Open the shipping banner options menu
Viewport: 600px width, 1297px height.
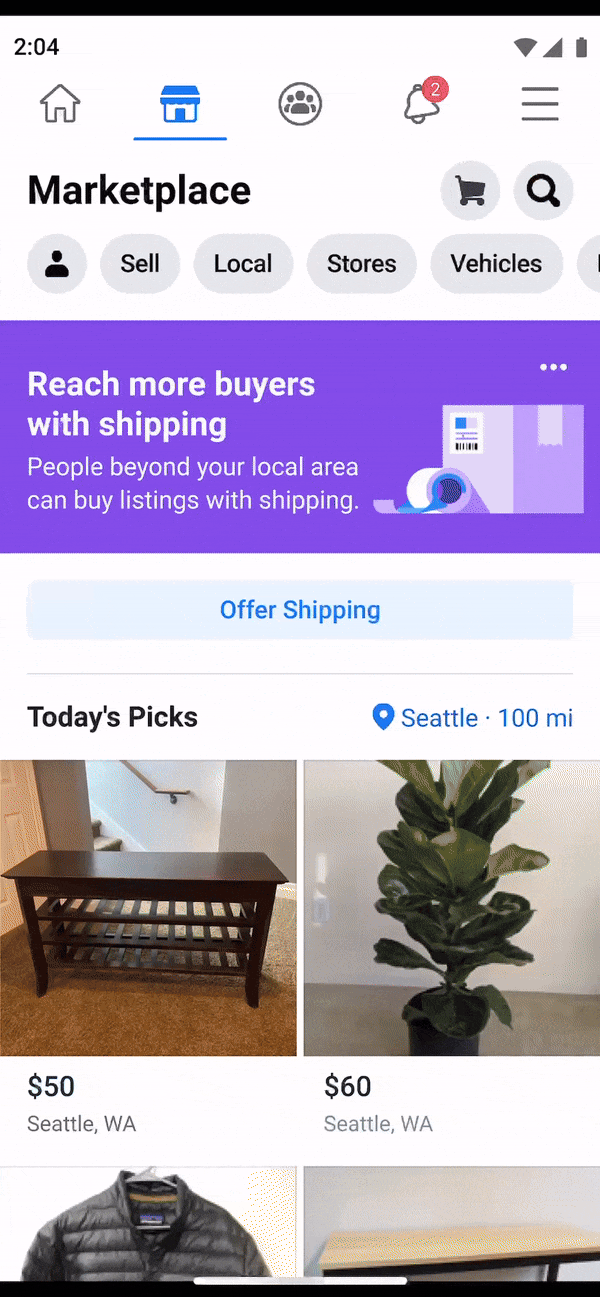coord(553,367)
